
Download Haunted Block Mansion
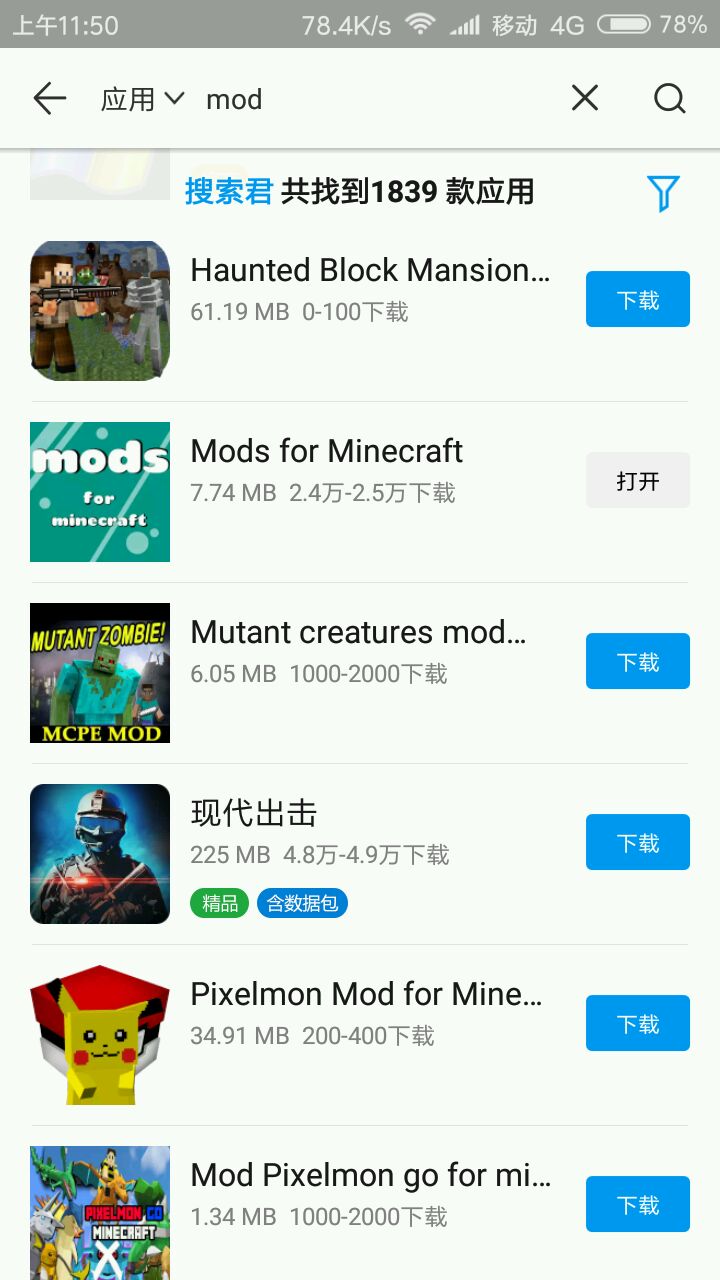pos(637,299)
